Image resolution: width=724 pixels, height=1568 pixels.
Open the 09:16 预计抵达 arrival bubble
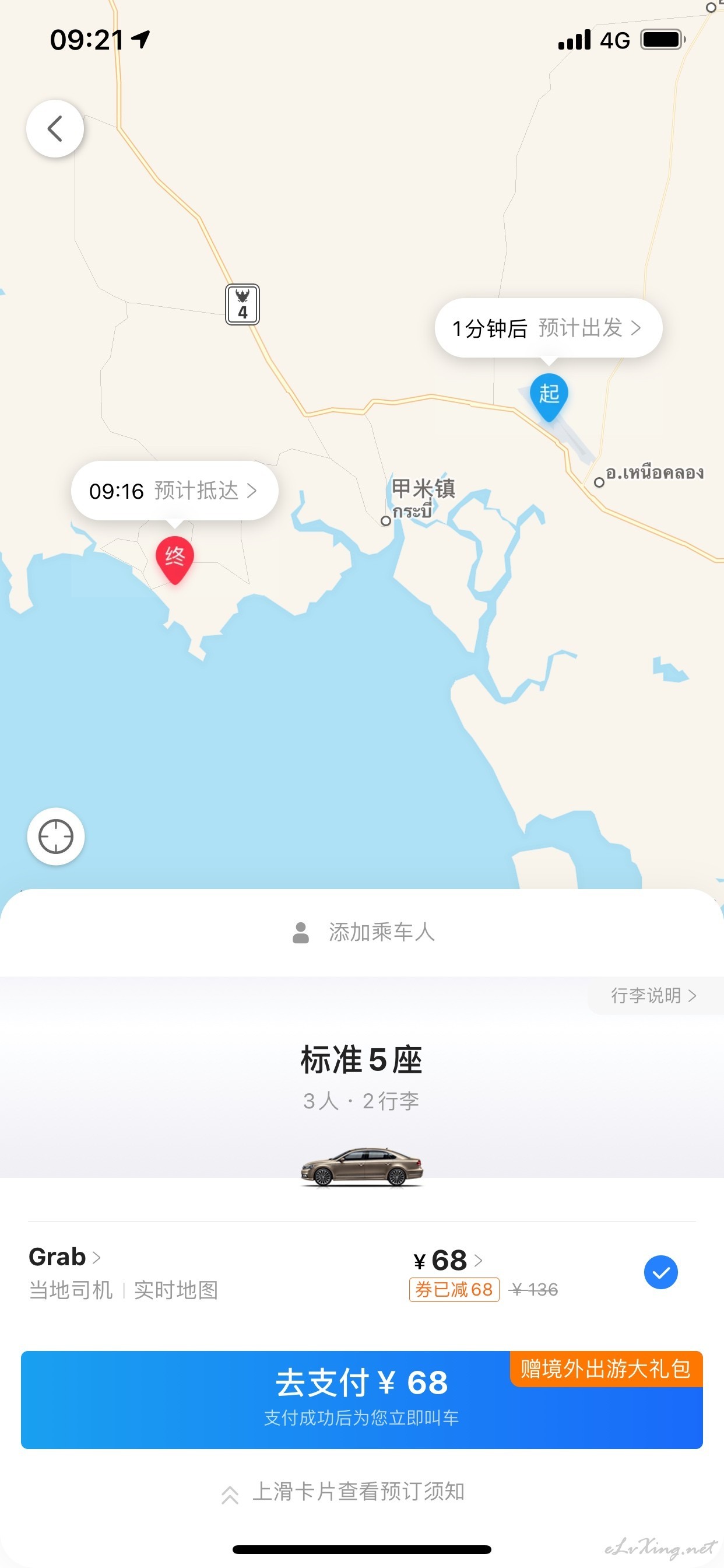pos(175,491)
